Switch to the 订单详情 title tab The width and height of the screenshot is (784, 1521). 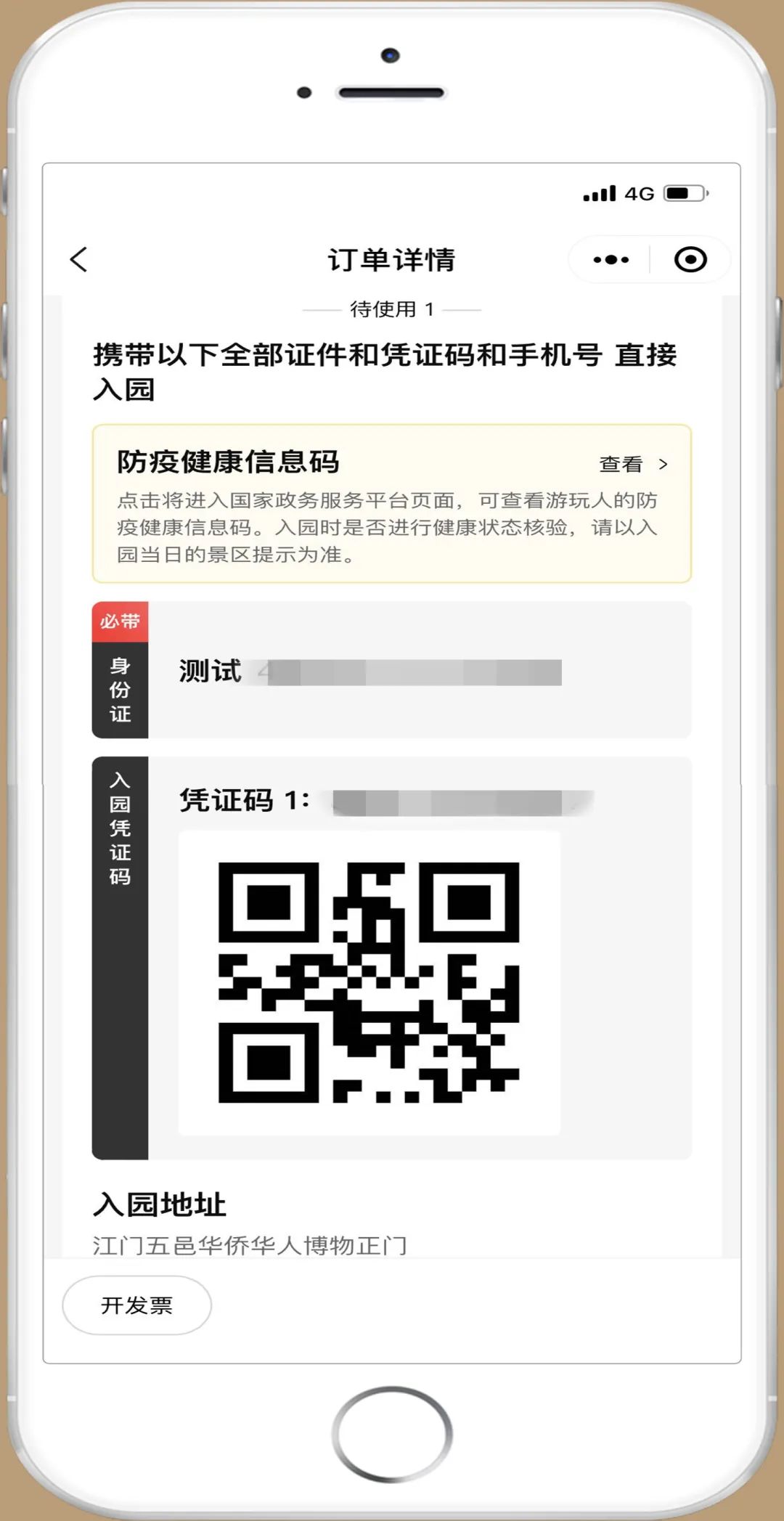pyautogui.click(x=392, y=260)
